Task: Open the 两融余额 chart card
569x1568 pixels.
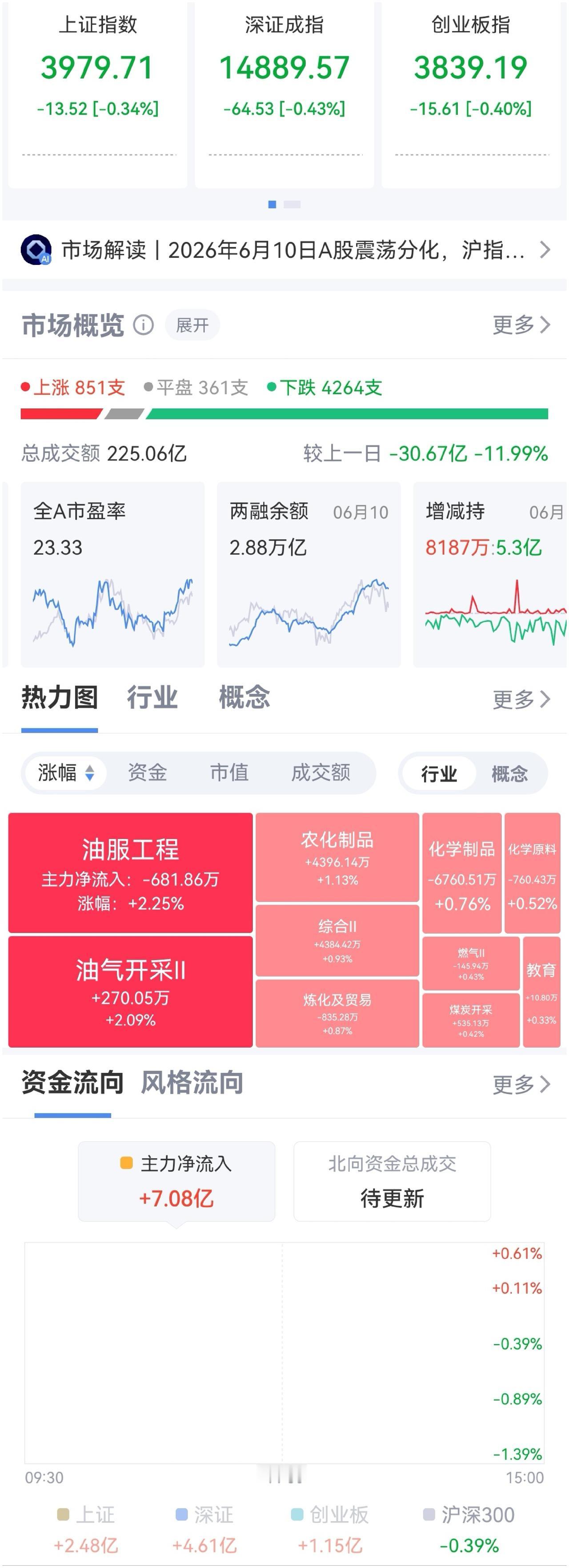Action: point(309,574)
